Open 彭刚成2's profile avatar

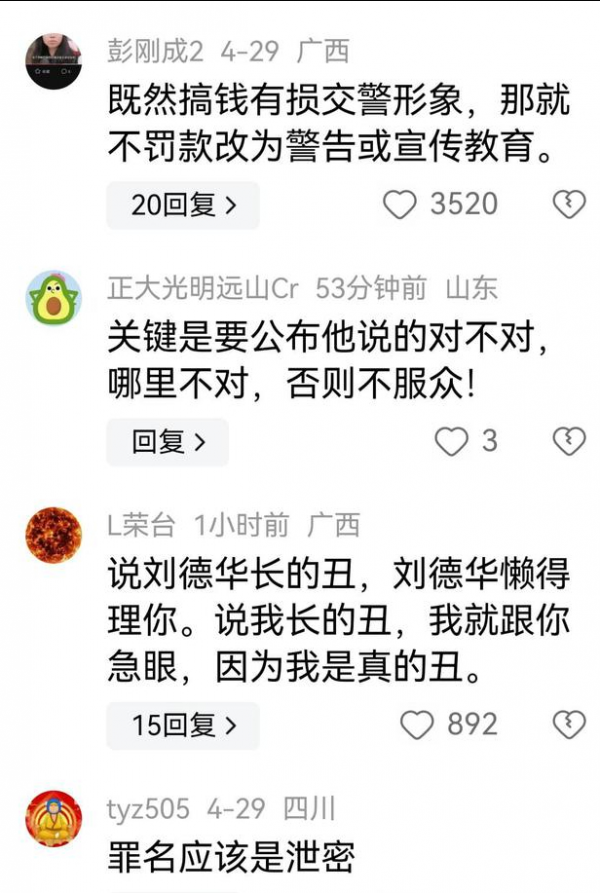coord(53,61)
